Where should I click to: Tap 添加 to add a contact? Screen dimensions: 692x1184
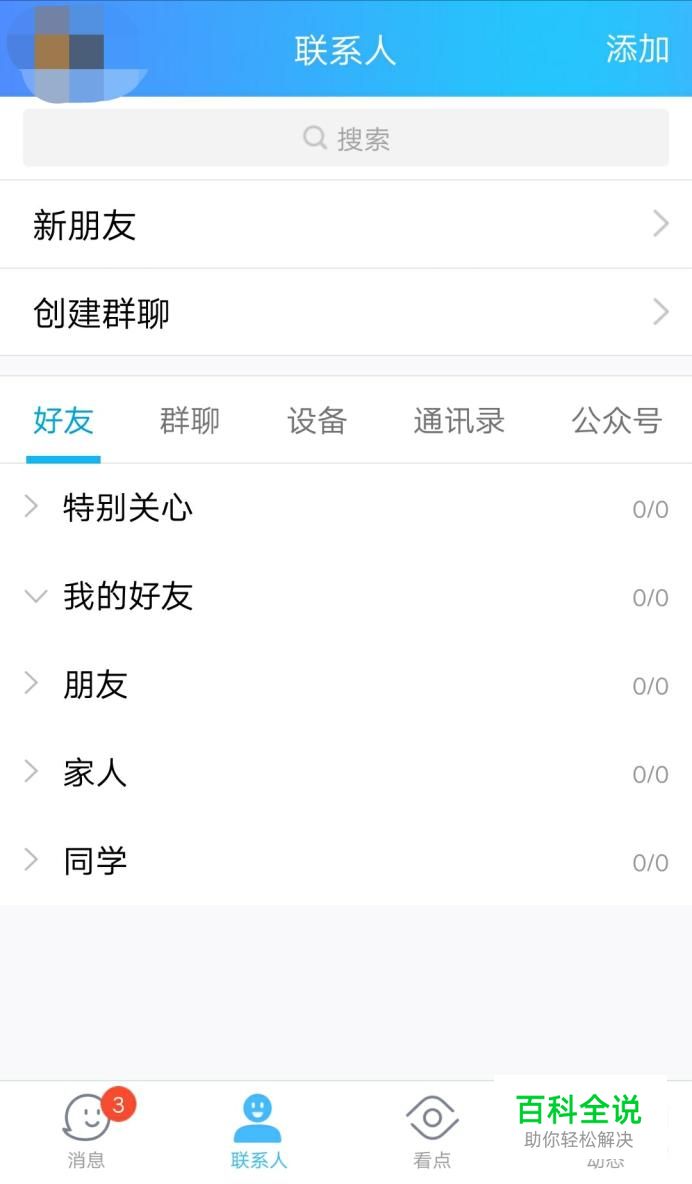pos(637,49)
